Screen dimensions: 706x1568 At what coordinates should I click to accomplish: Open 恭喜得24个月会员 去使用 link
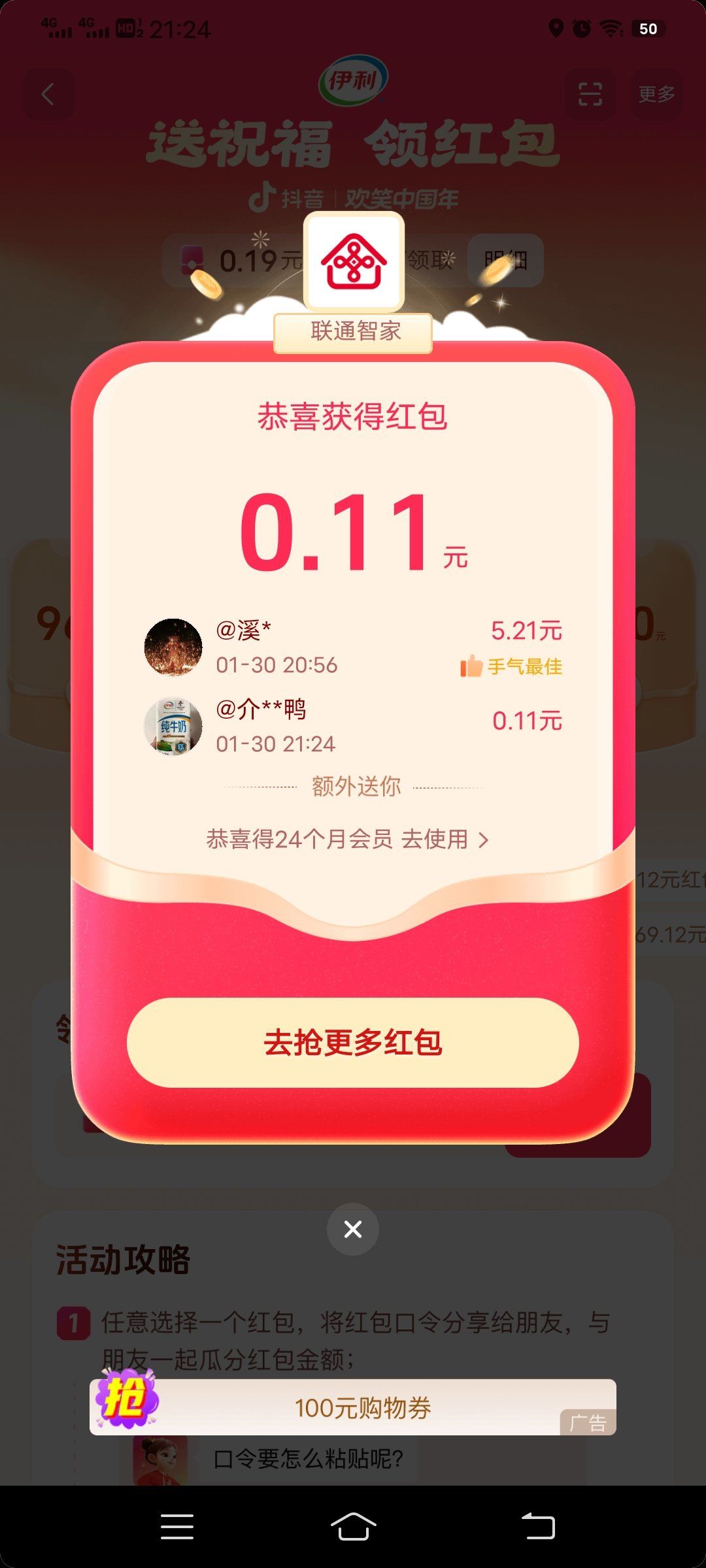pyautogui.click(x=347, y=840)
